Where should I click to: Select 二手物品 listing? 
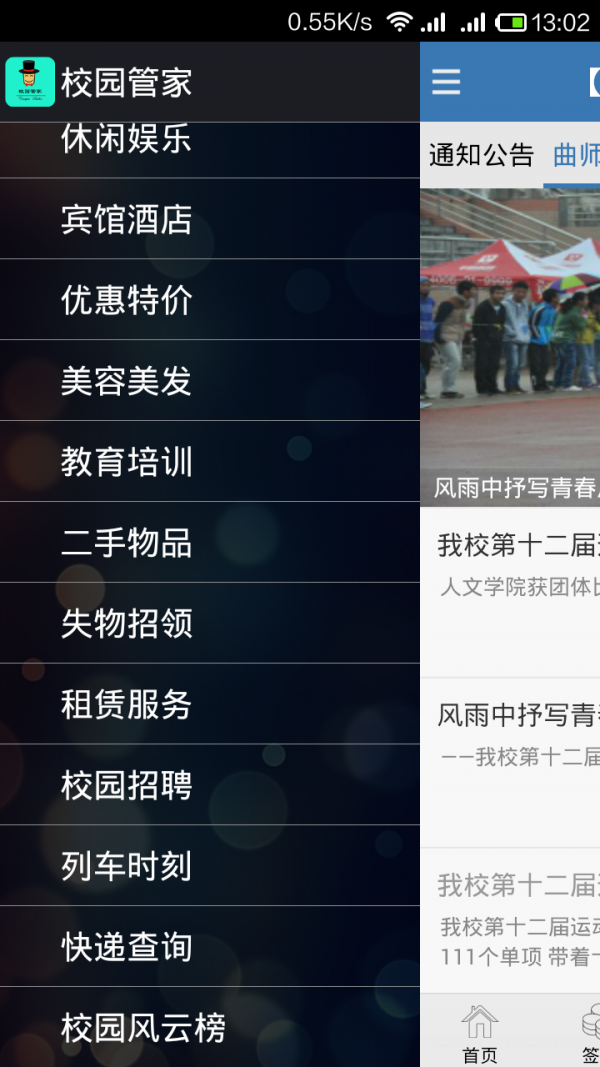tap(126, 543)
